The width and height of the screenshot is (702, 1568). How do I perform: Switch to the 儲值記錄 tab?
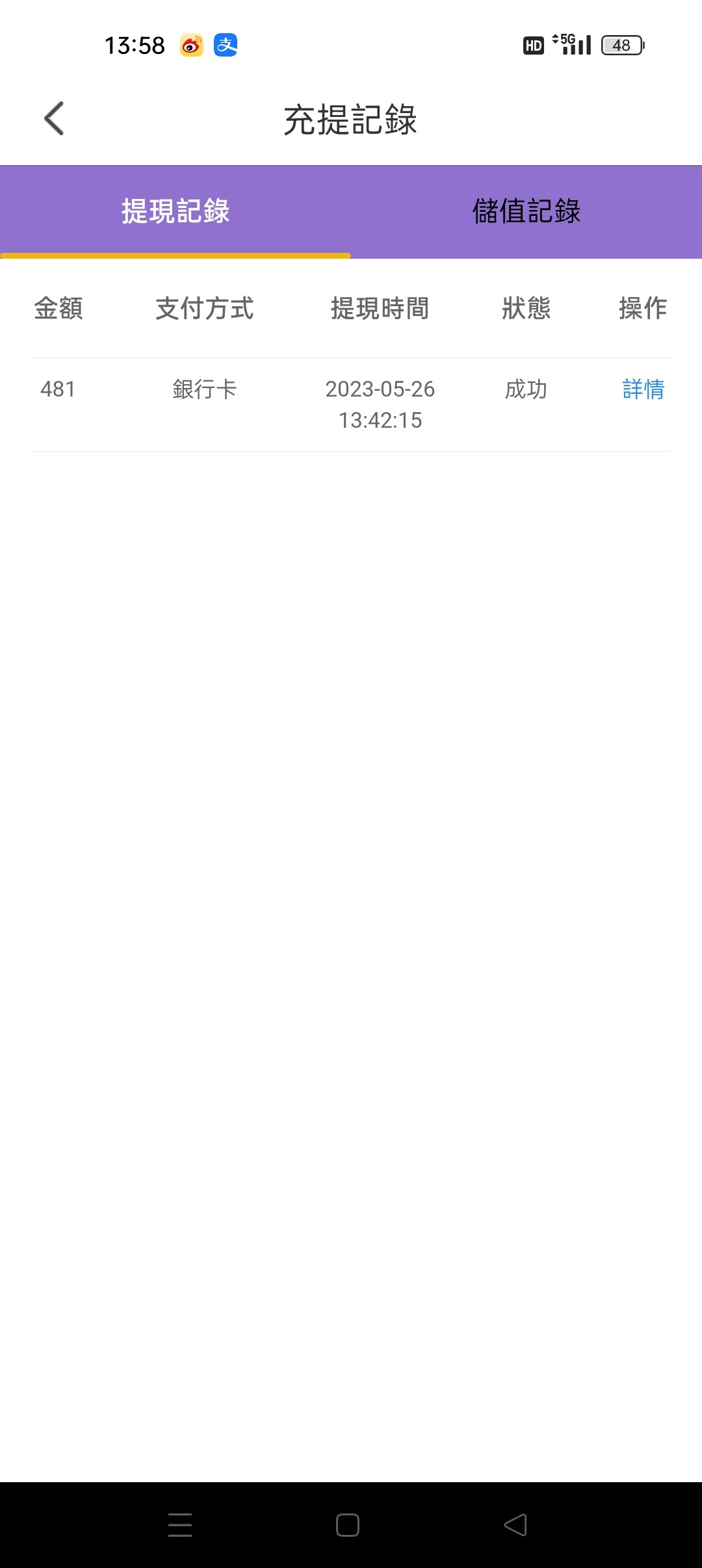(x=526, y=211)
